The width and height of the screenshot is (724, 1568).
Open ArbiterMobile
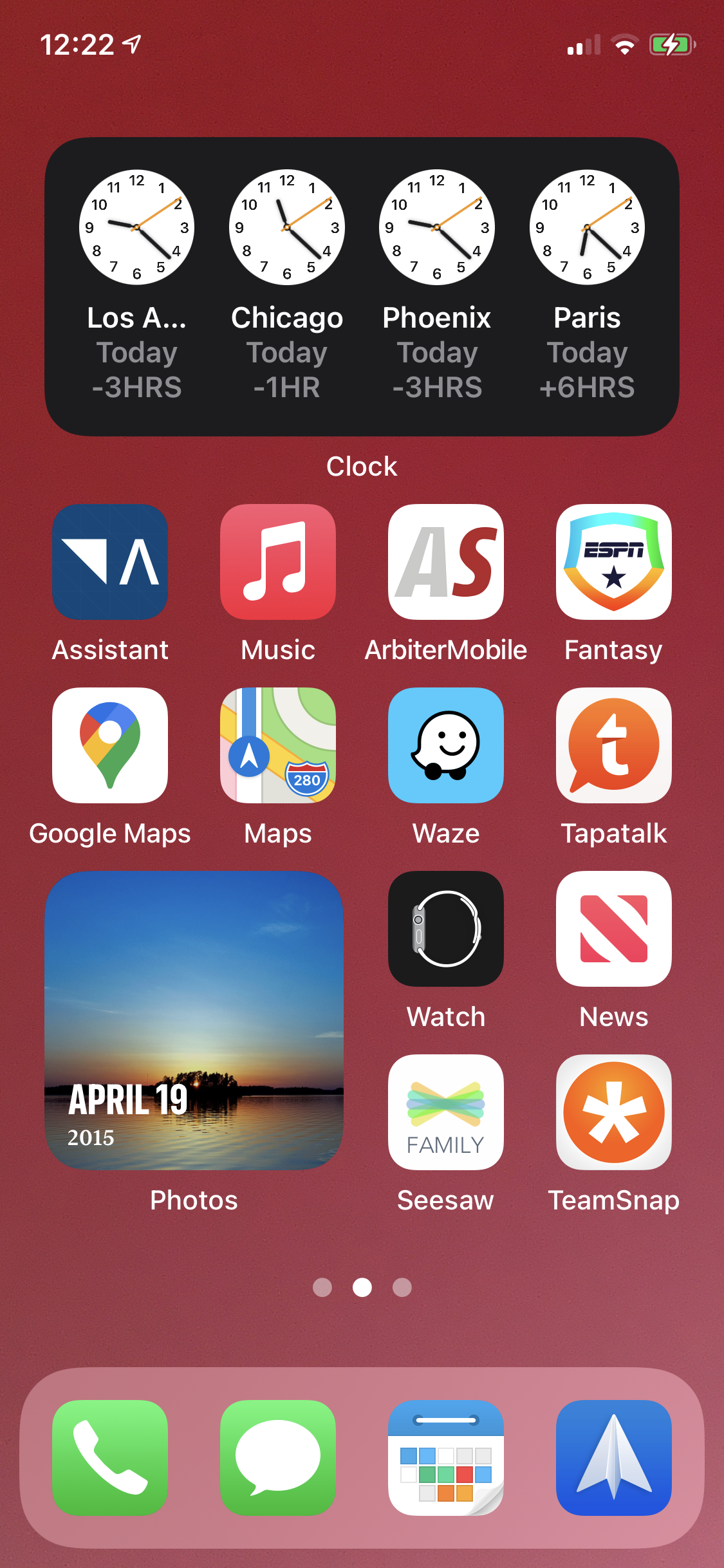point(446,562)
